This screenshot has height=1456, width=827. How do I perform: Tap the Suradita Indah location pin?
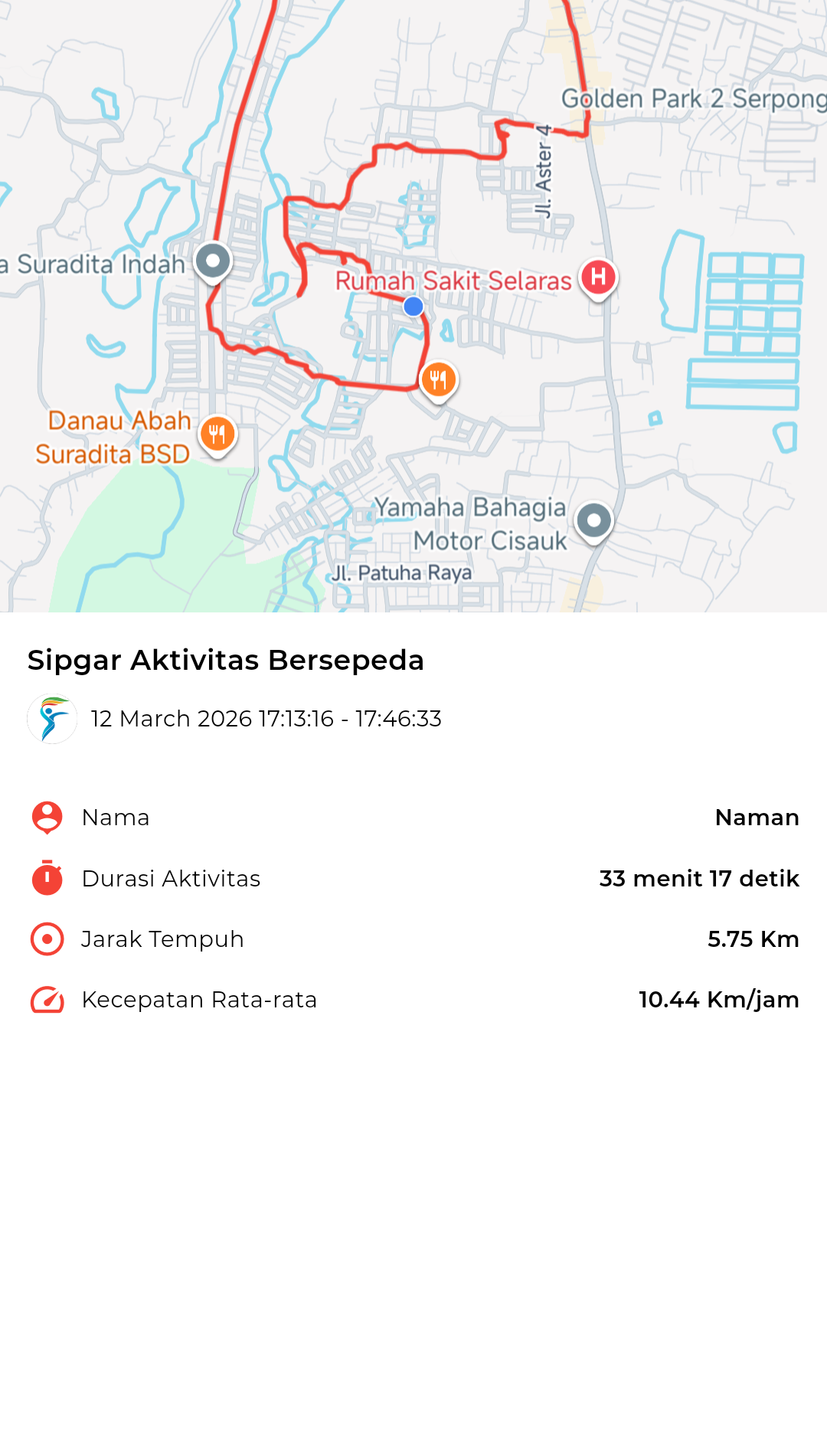tap(213, 262)
